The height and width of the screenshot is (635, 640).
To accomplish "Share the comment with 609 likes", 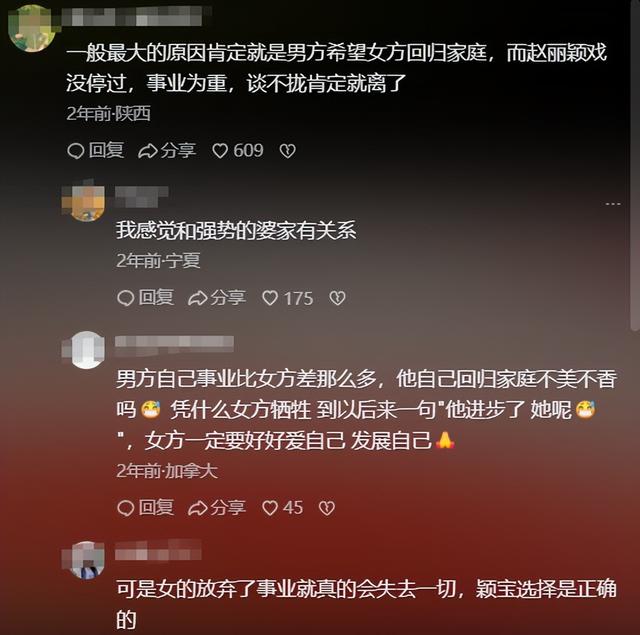I will [167, 150].
